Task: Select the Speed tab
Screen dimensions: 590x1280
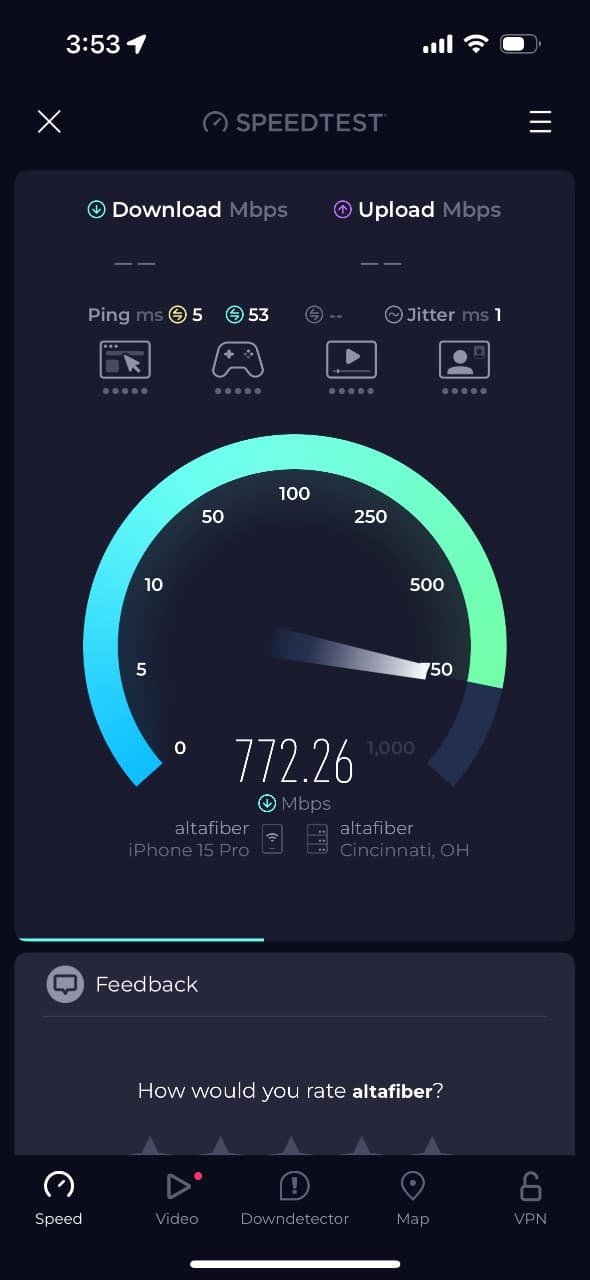Action: pos(59,1198)
